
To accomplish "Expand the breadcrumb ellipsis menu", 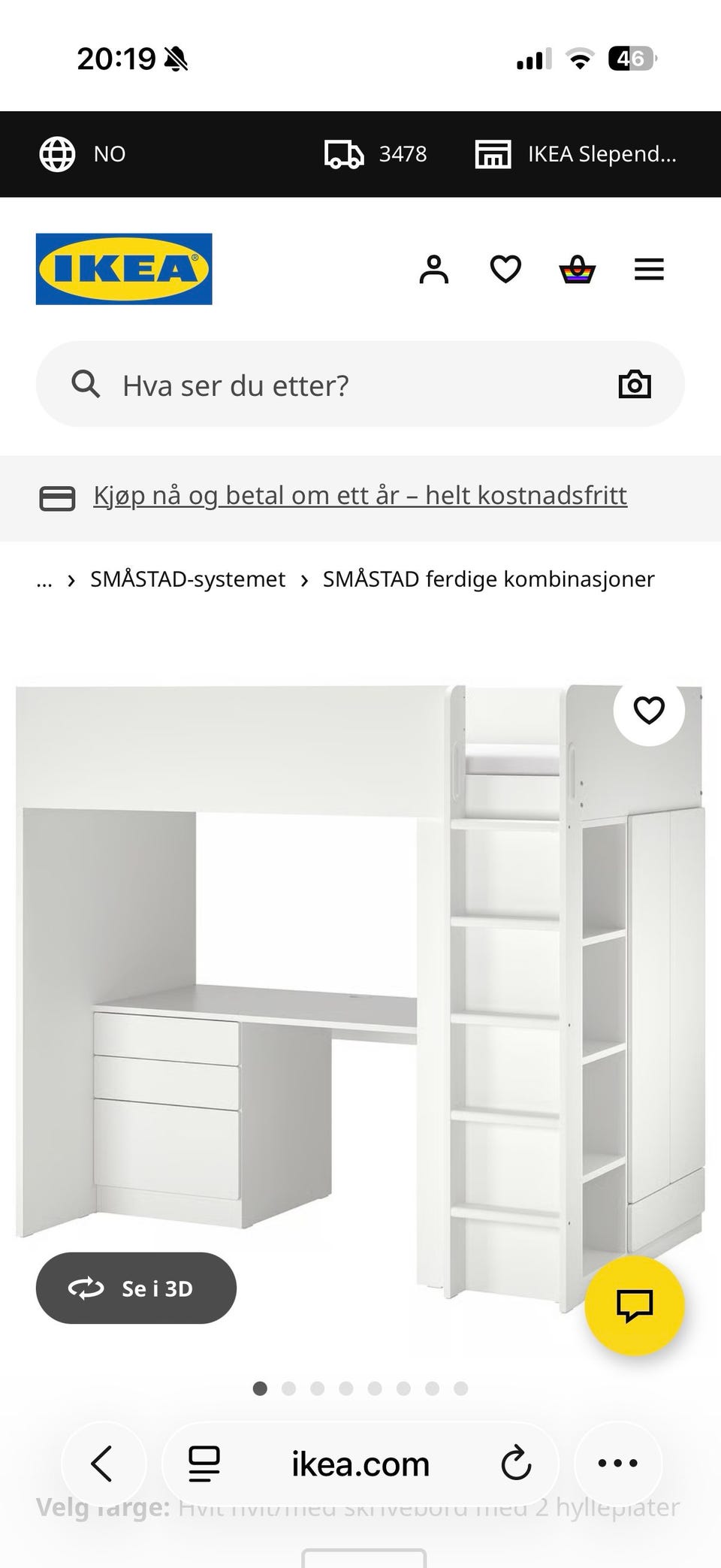I will 44,579.
